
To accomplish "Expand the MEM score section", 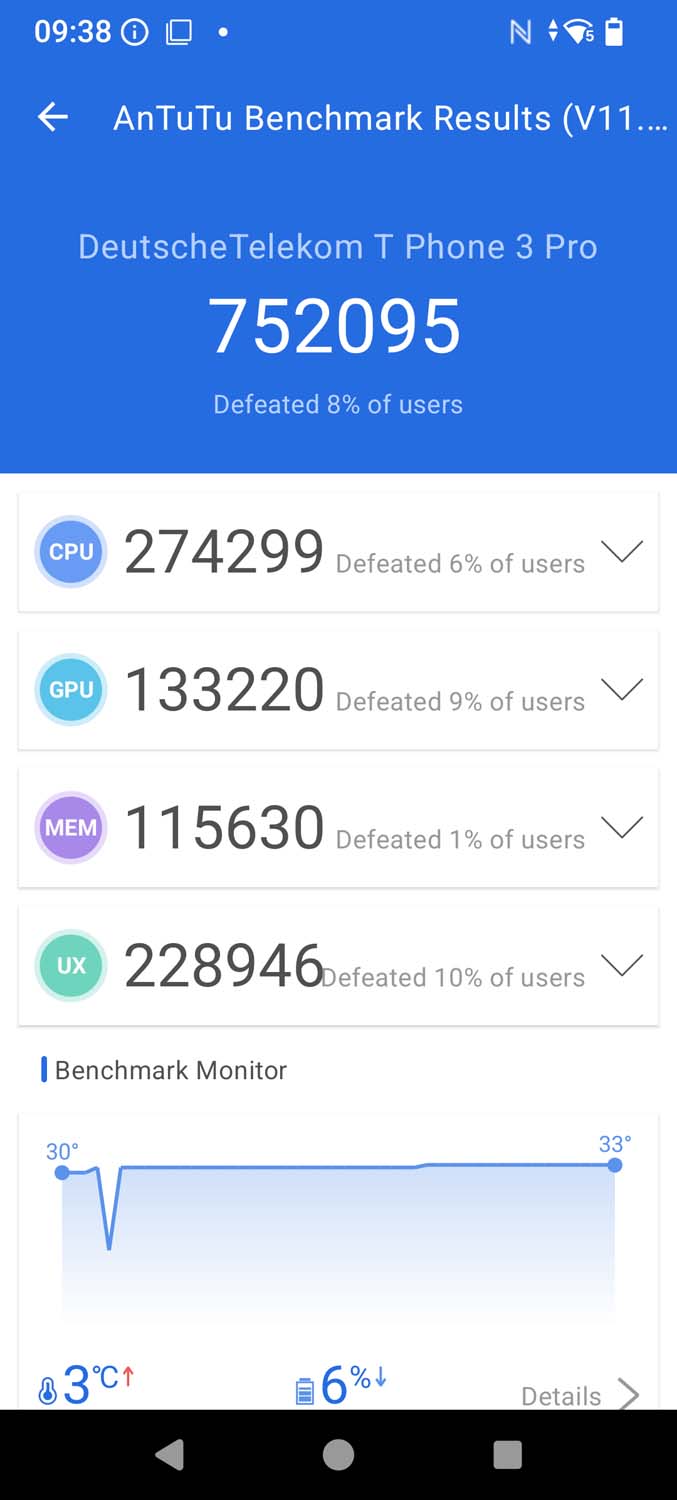I will [621, 828].
